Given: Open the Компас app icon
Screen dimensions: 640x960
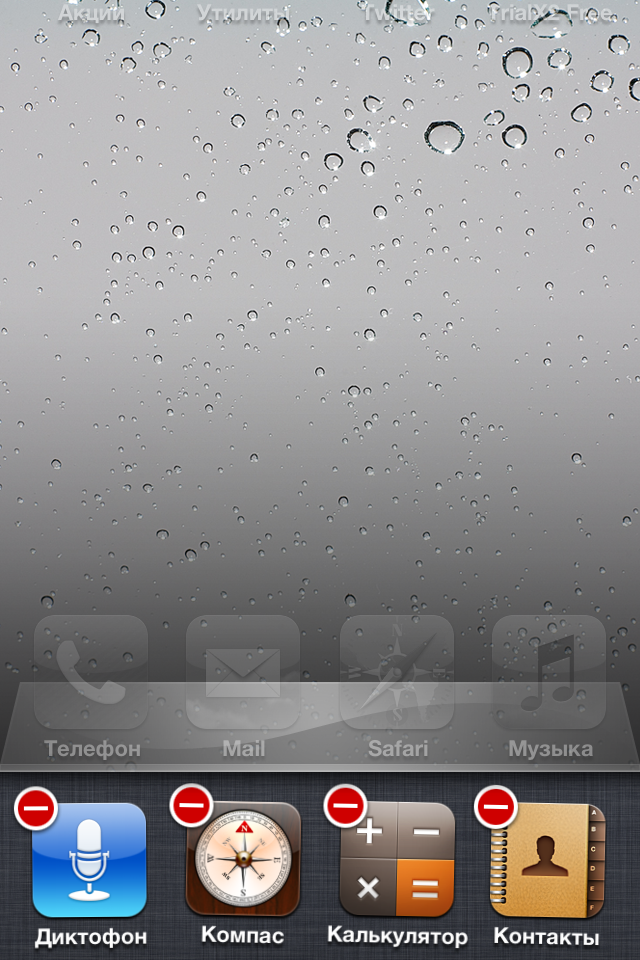Looking at the screenshot, I should pos(243,860).
